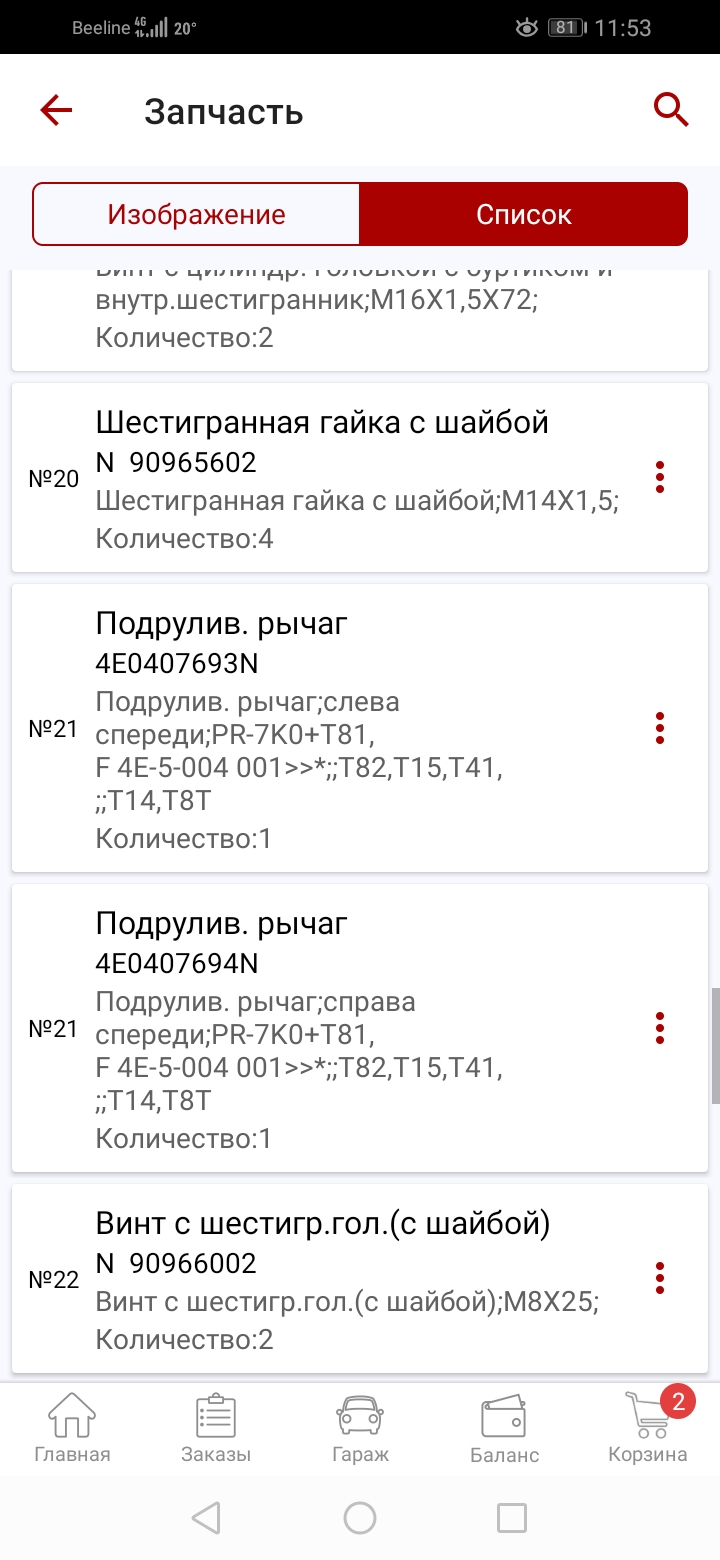This screenshot has height=1560, width=720.
Task: Open options for part N 90965602
Action: pos(659,478)
